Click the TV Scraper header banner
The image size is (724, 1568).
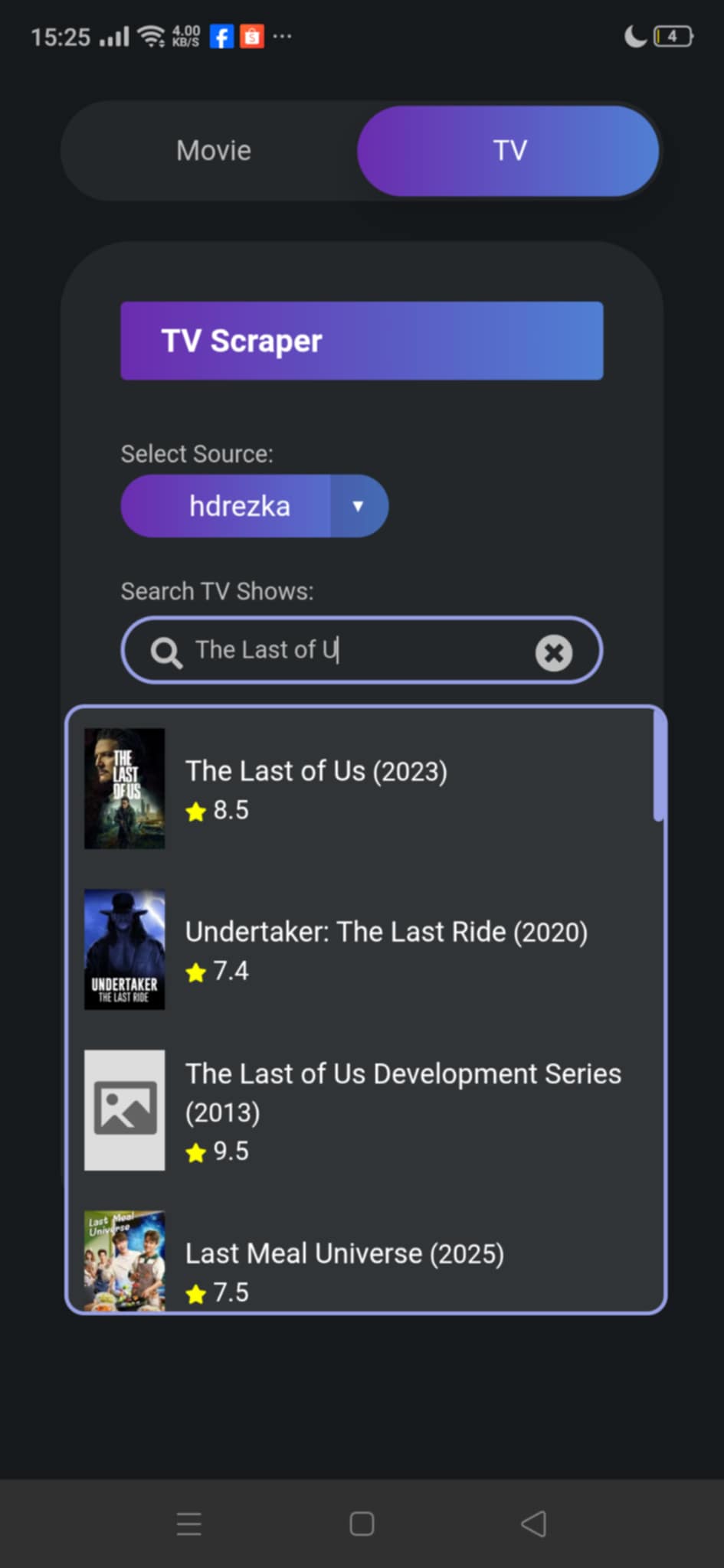[x=362, y=341]
